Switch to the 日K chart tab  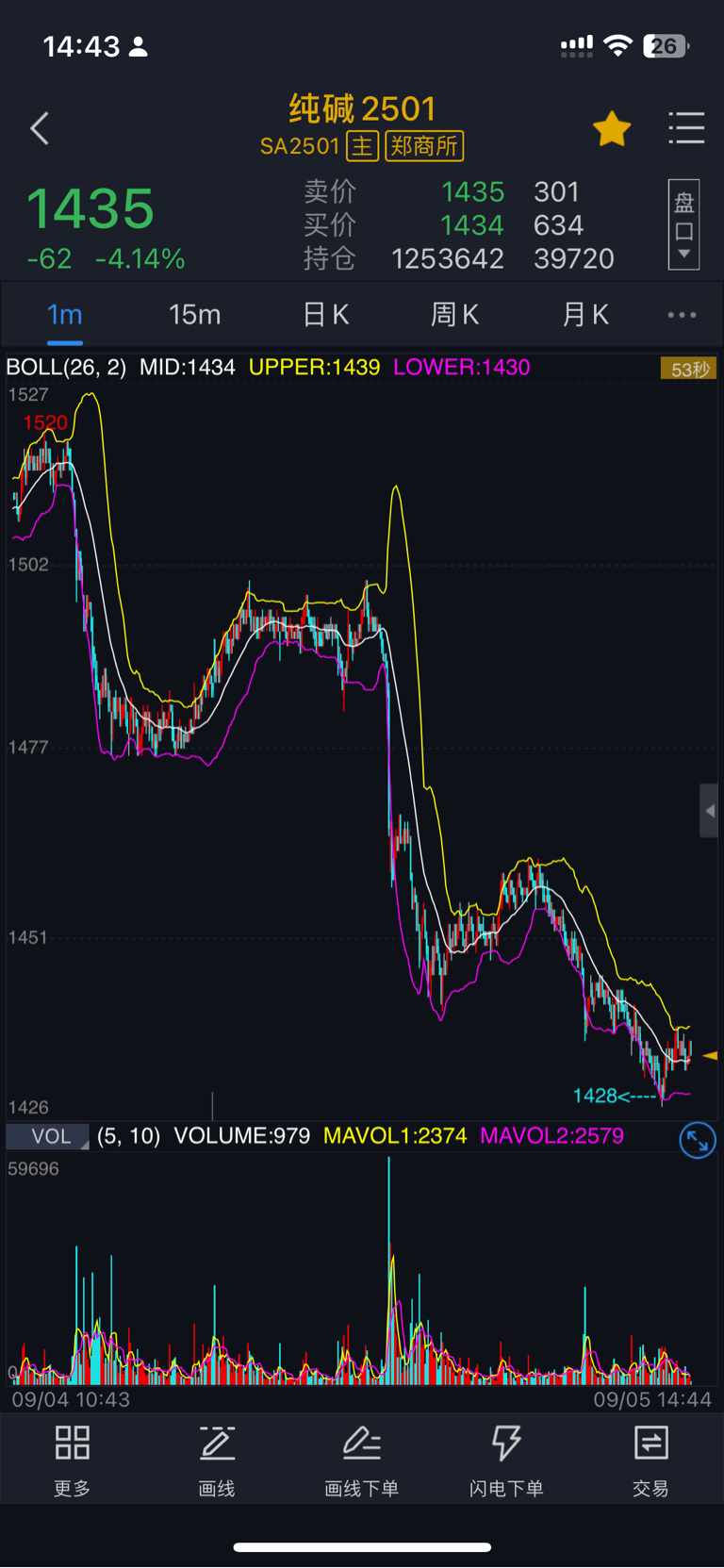pos(326,315)
